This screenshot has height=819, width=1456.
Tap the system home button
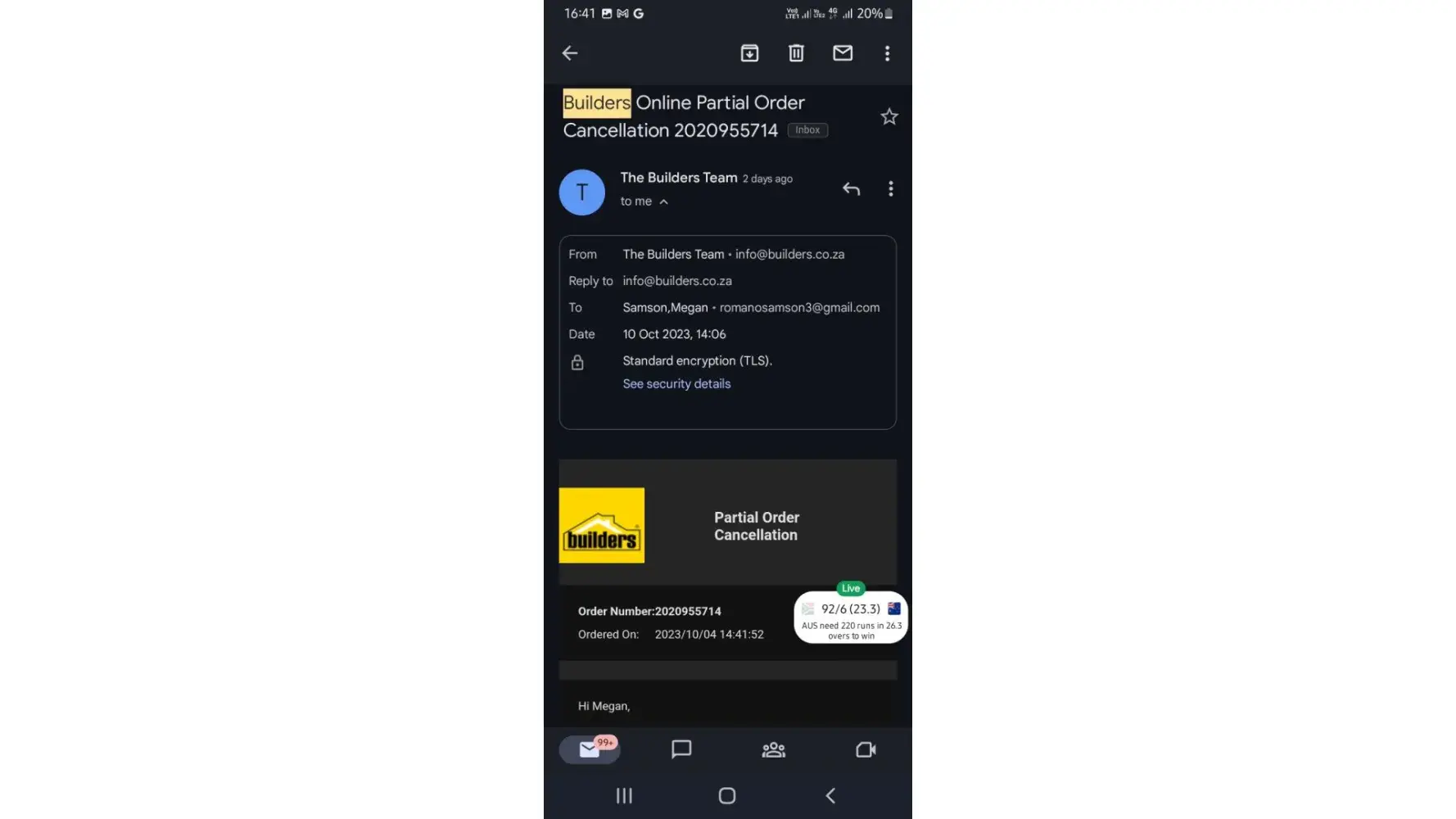(x=727, y=796)
